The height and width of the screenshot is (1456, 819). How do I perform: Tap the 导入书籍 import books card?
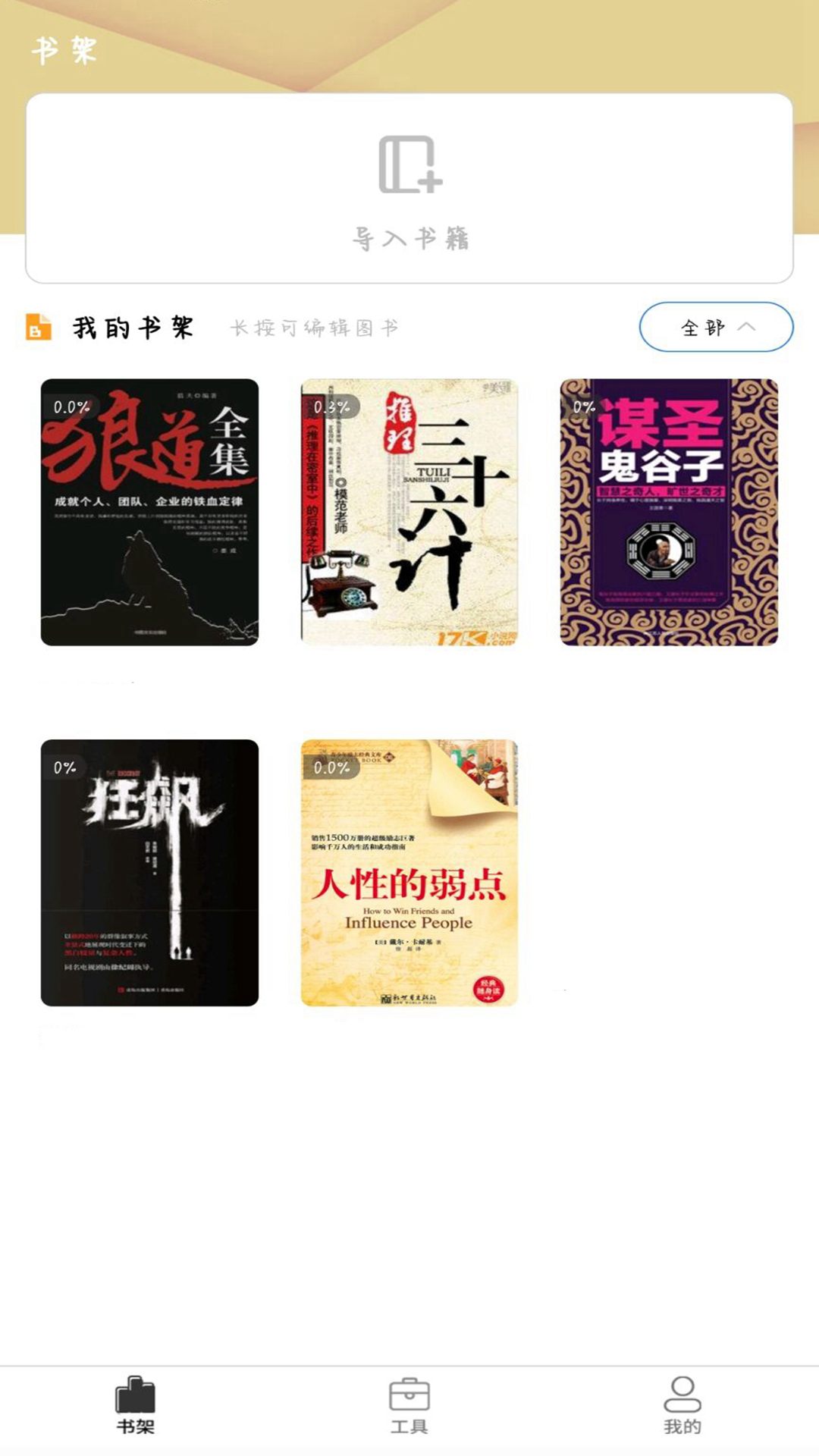coord(409,189)
